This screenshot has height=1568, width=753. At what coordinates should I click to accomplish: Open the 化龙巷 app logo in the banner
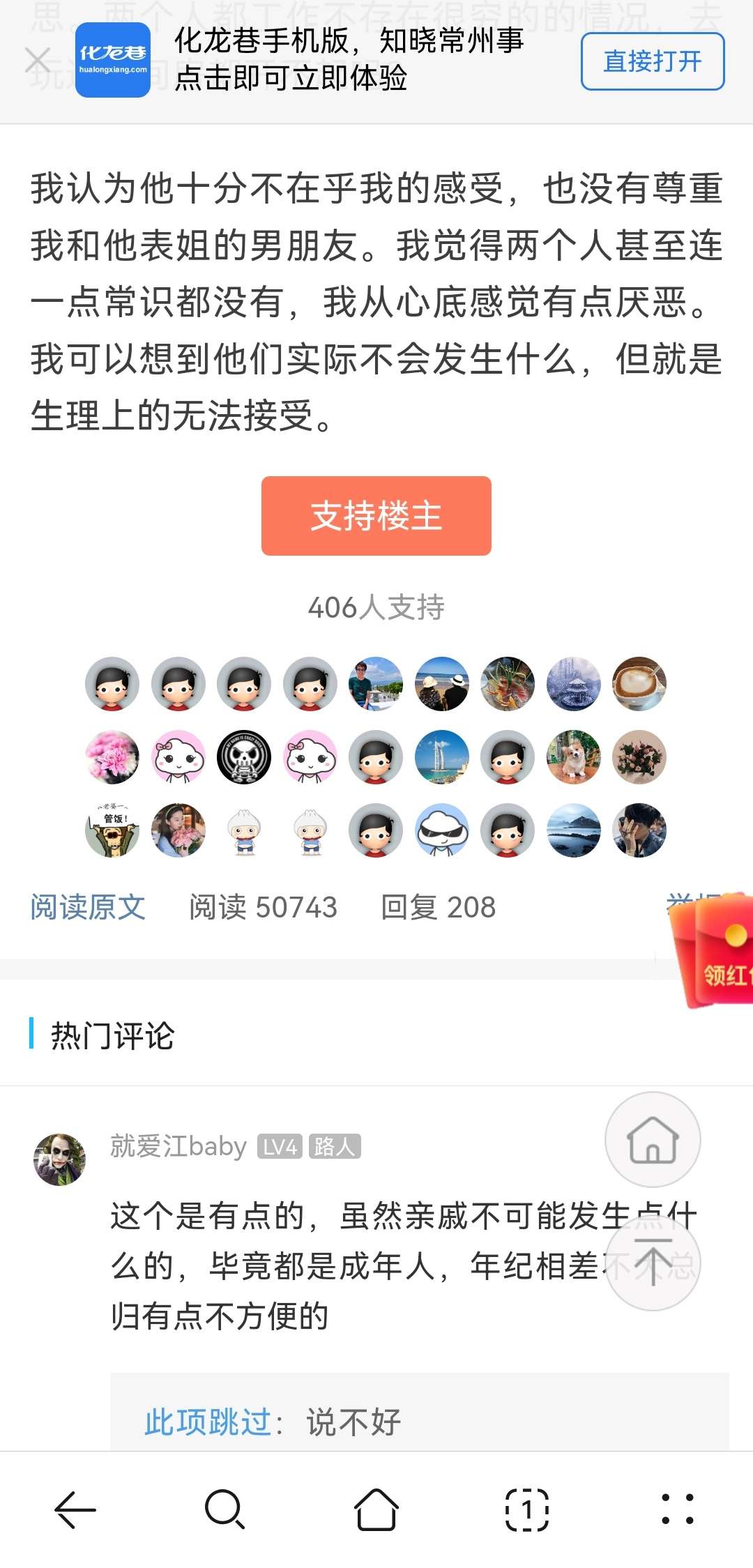pos(113,61)
